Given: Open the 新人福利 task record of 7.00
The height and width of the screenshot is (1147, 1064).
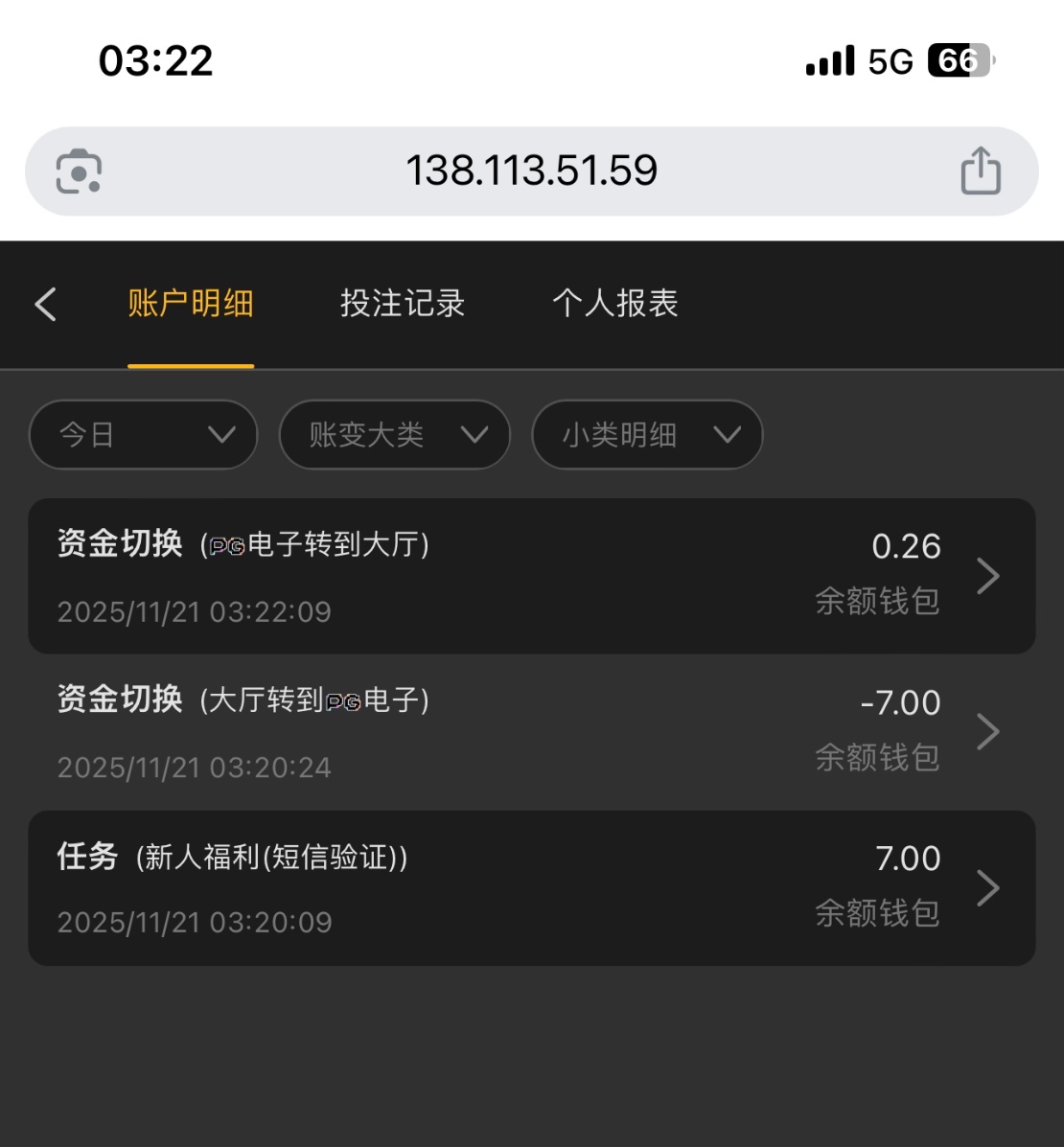Looking at the screenshot, I should point(532,888).
